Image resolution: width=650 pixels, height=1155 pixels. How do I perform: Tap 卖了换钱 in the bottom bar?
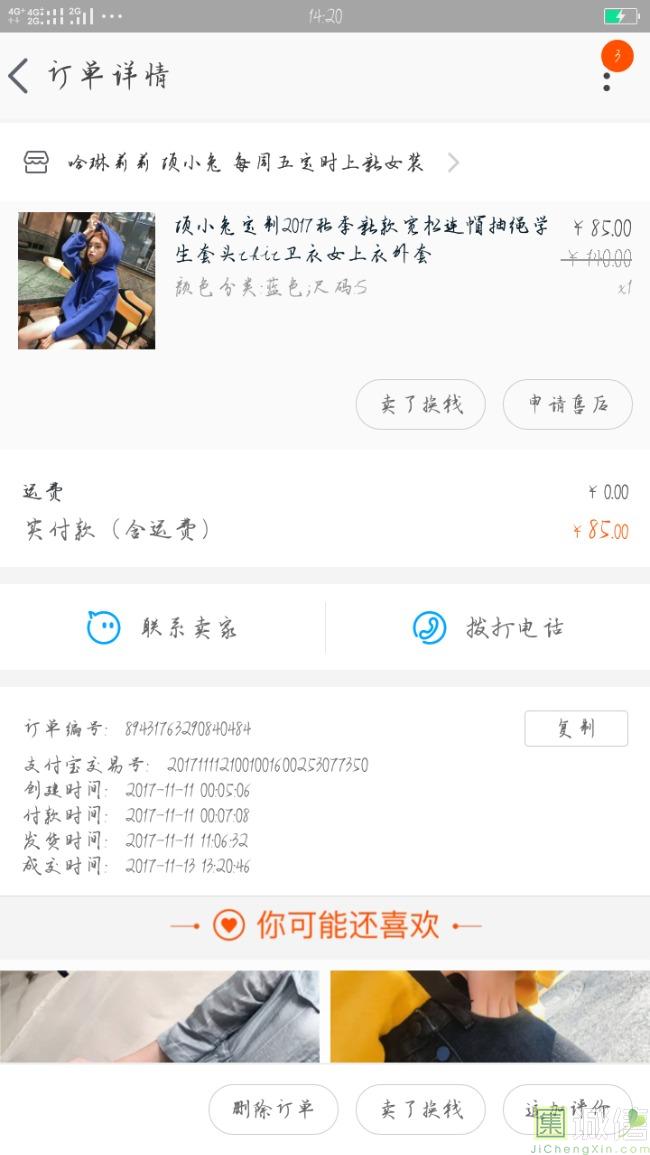coord(420,1109)
